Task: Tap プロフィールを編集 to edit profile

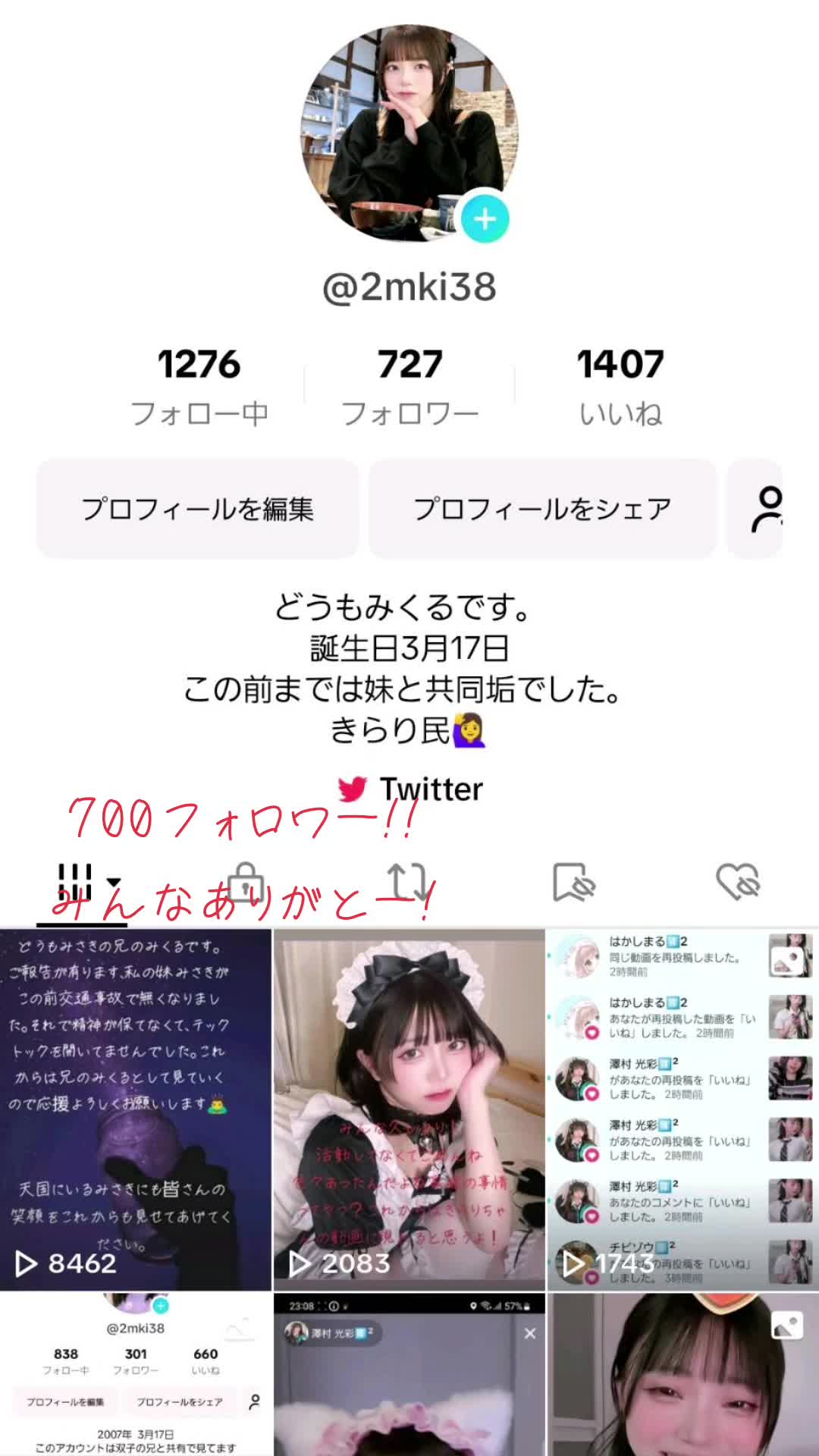Action: [x=197, y=509]
